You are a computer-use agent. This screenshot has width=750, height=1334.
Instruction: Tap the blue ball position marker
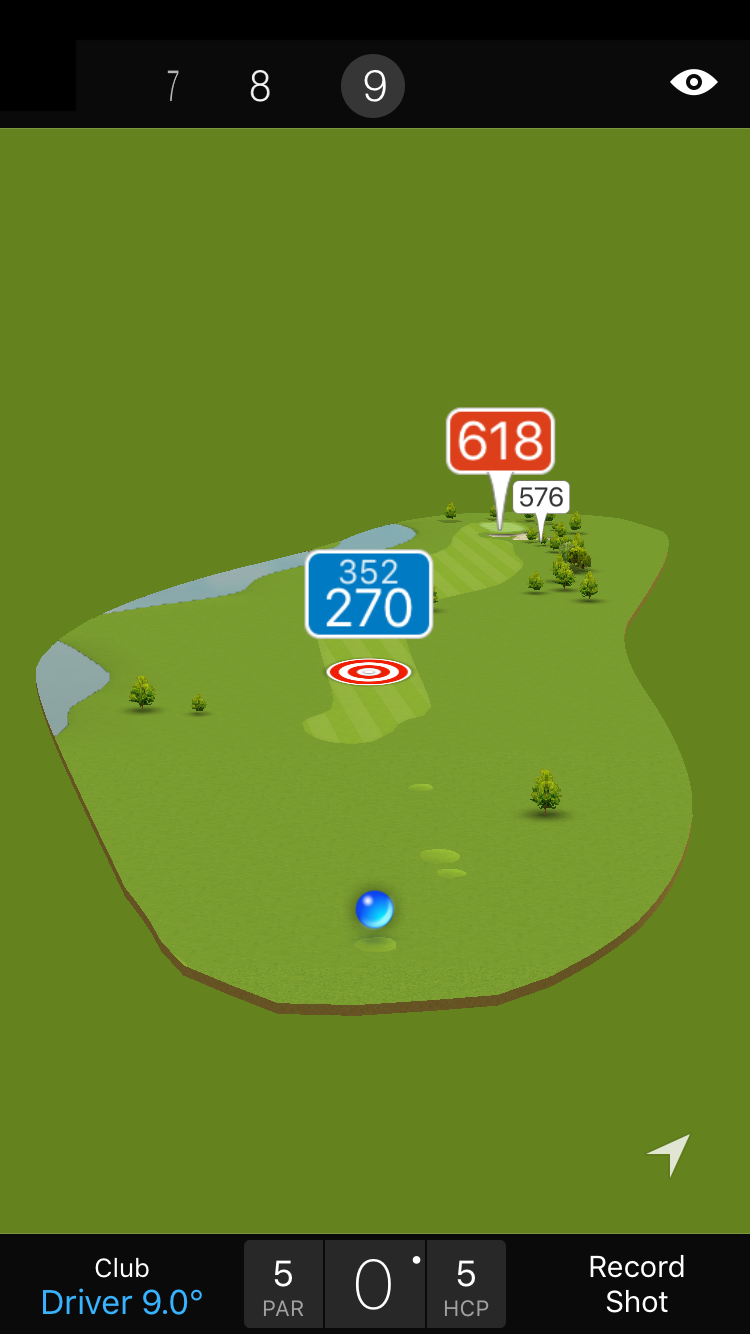374,909
